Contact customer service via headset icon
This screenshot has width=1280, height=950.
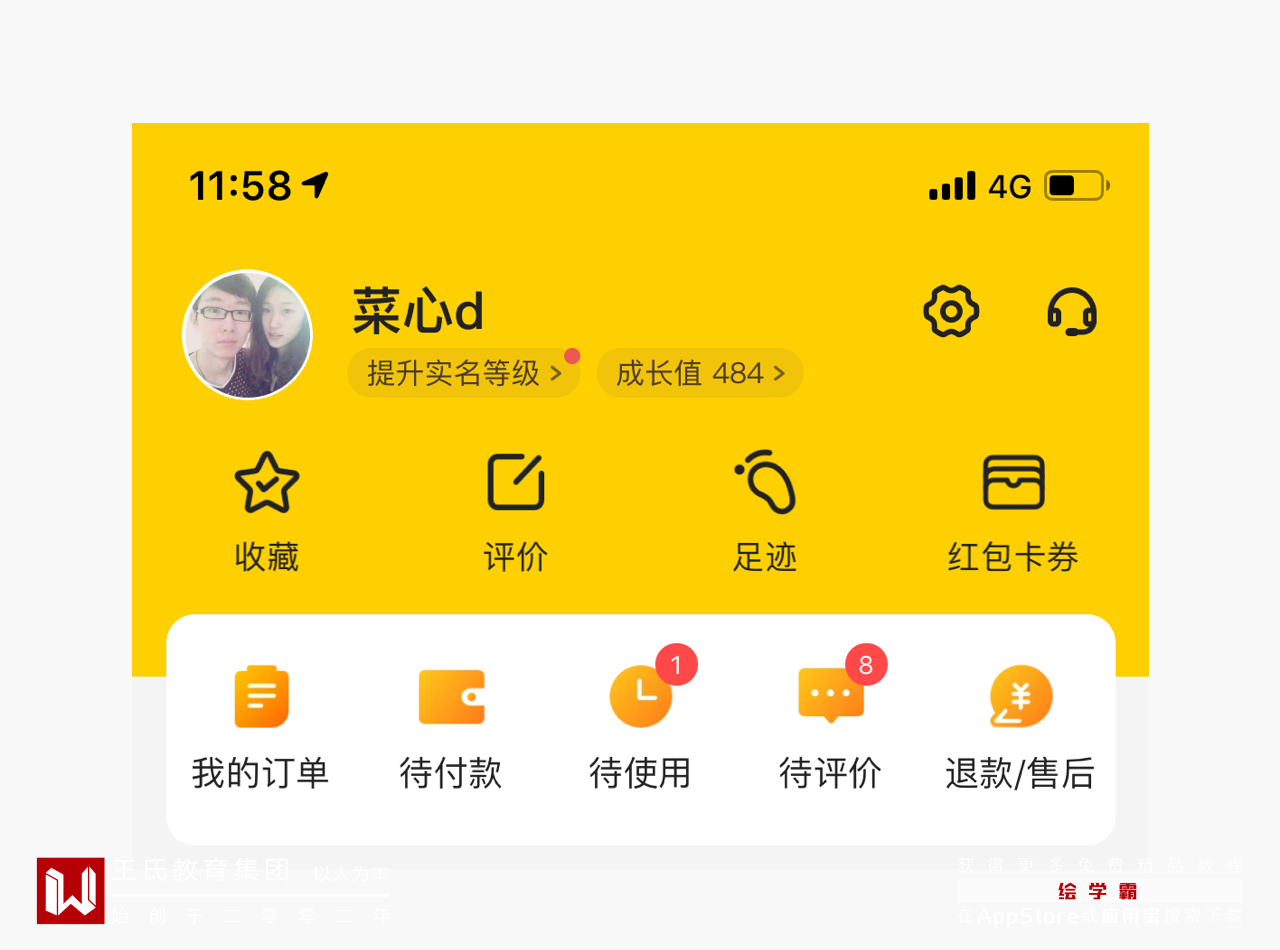click(1072, 312)
